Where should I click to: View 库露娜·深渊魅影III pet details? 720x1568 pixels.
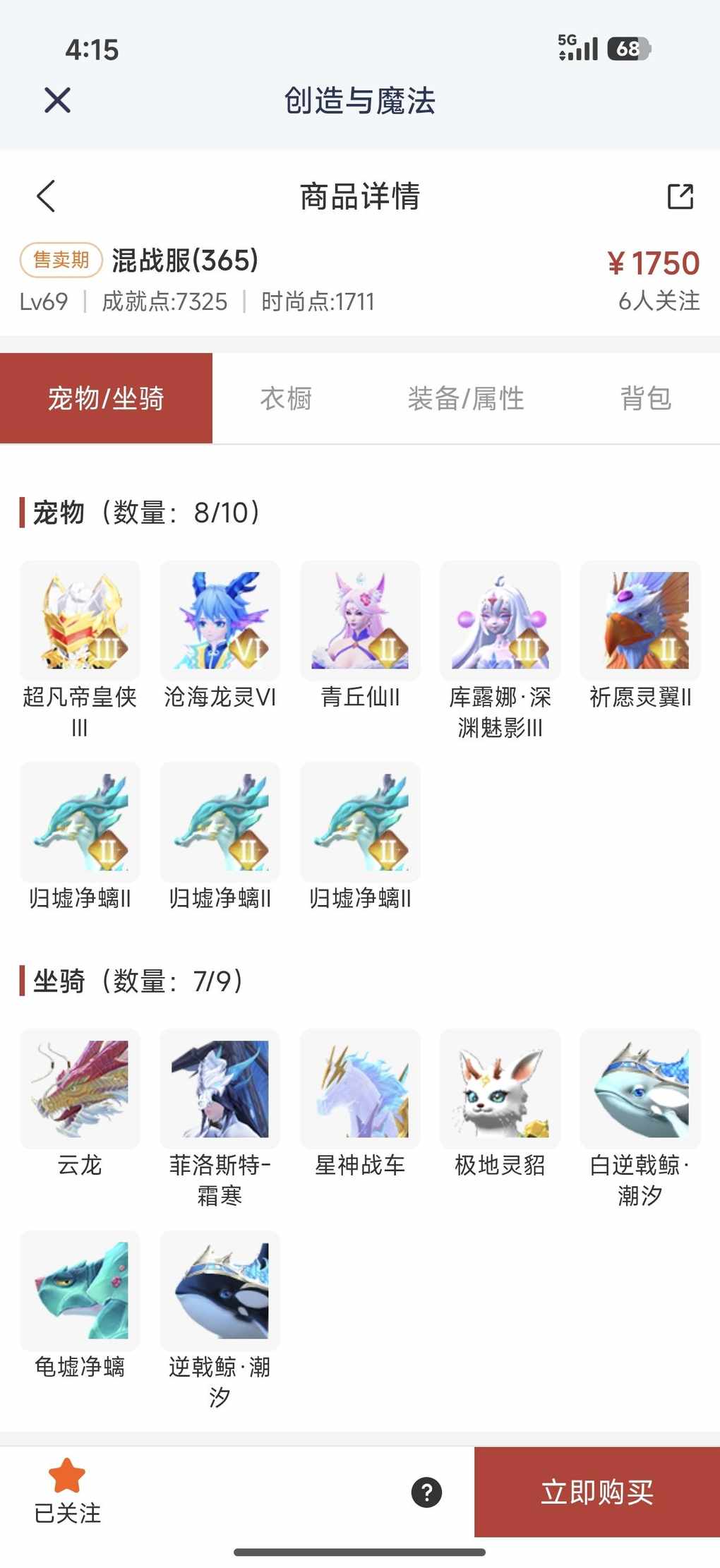(x=500, y=621)
